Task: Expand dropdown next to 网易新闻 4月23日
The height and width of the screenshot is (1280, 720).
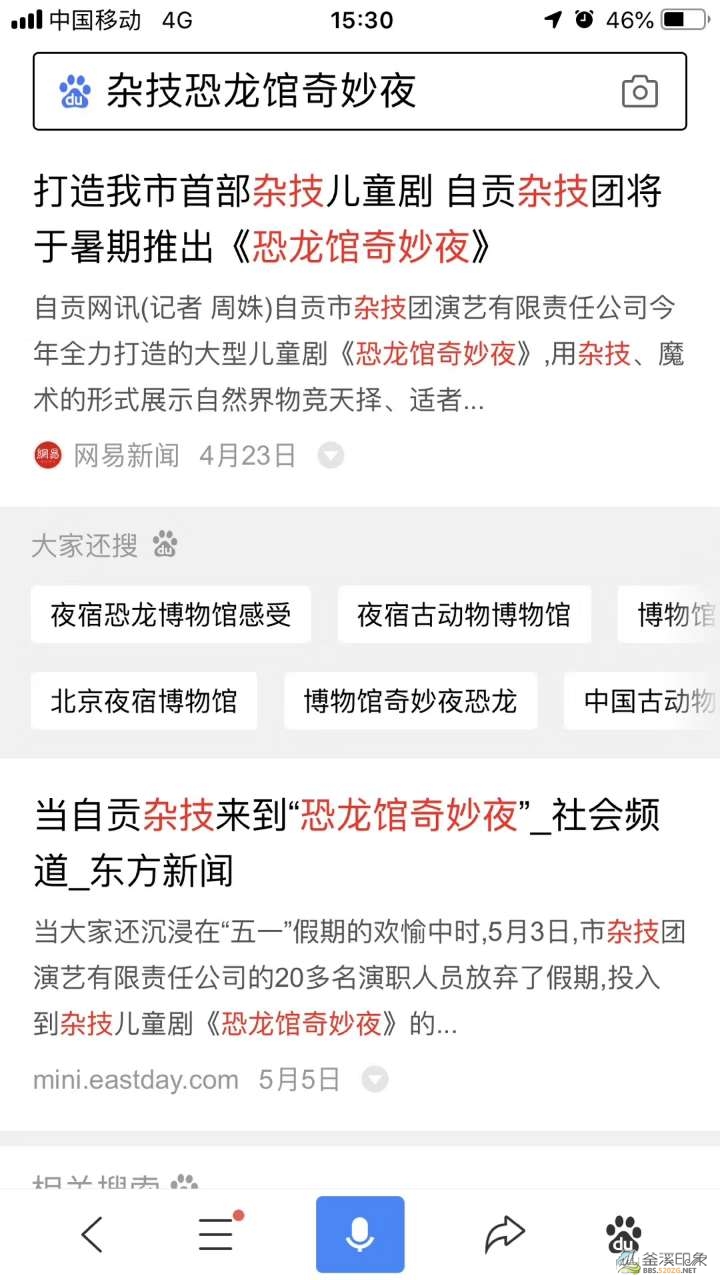Action: 331,456
